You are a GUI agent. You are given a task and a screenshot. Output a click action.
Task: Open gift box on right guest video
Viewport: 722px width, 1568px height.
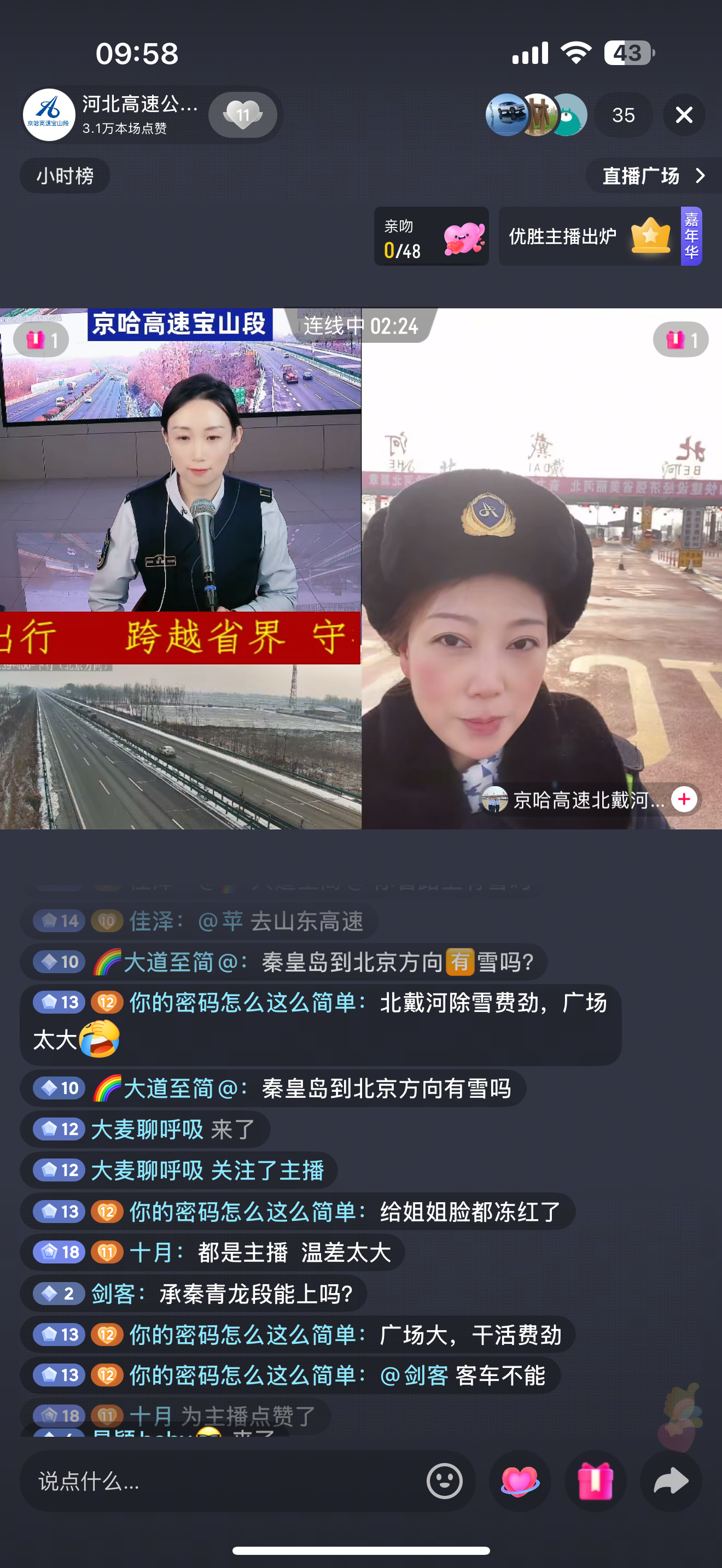click(x=680, y=340)
